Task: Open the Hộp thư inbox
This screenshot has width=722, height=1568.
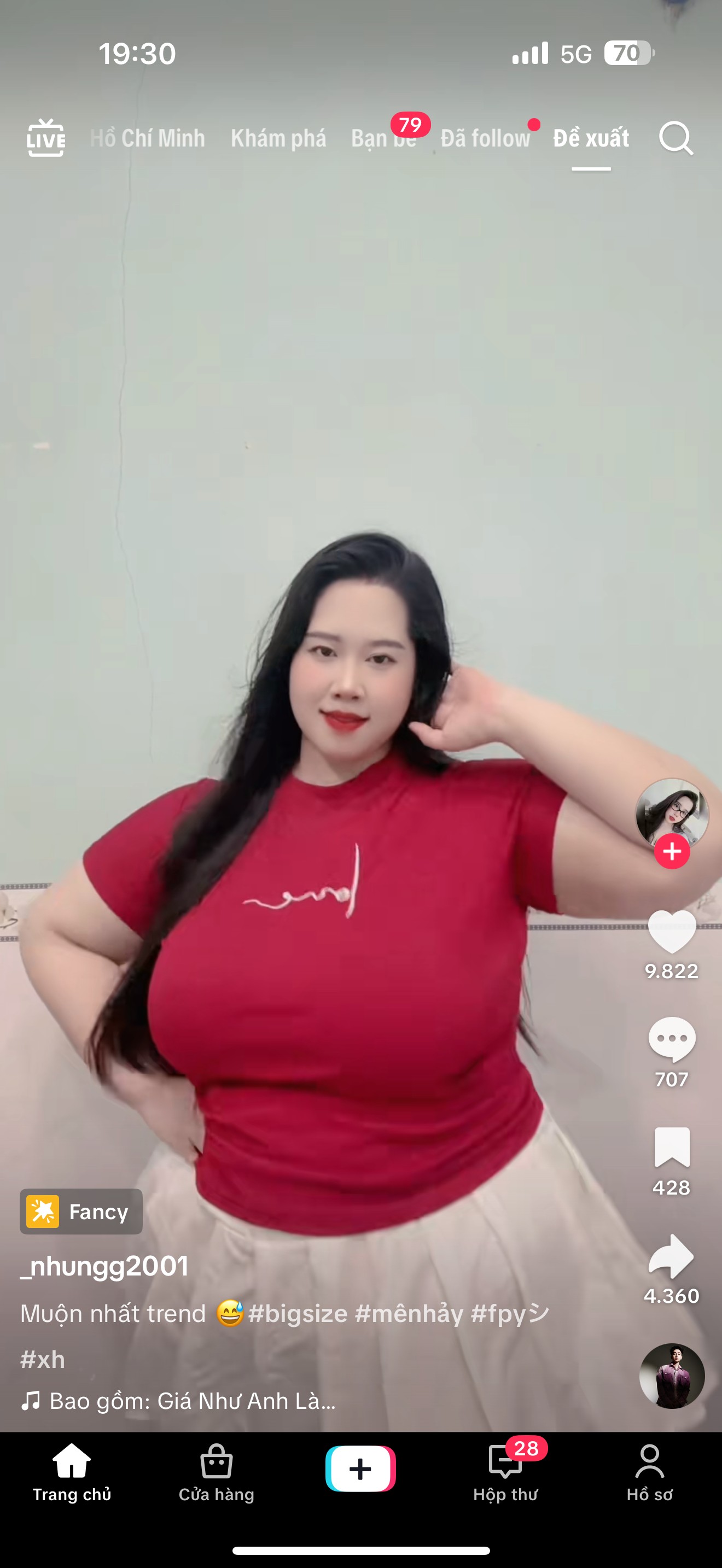Action: (505, 1473)
